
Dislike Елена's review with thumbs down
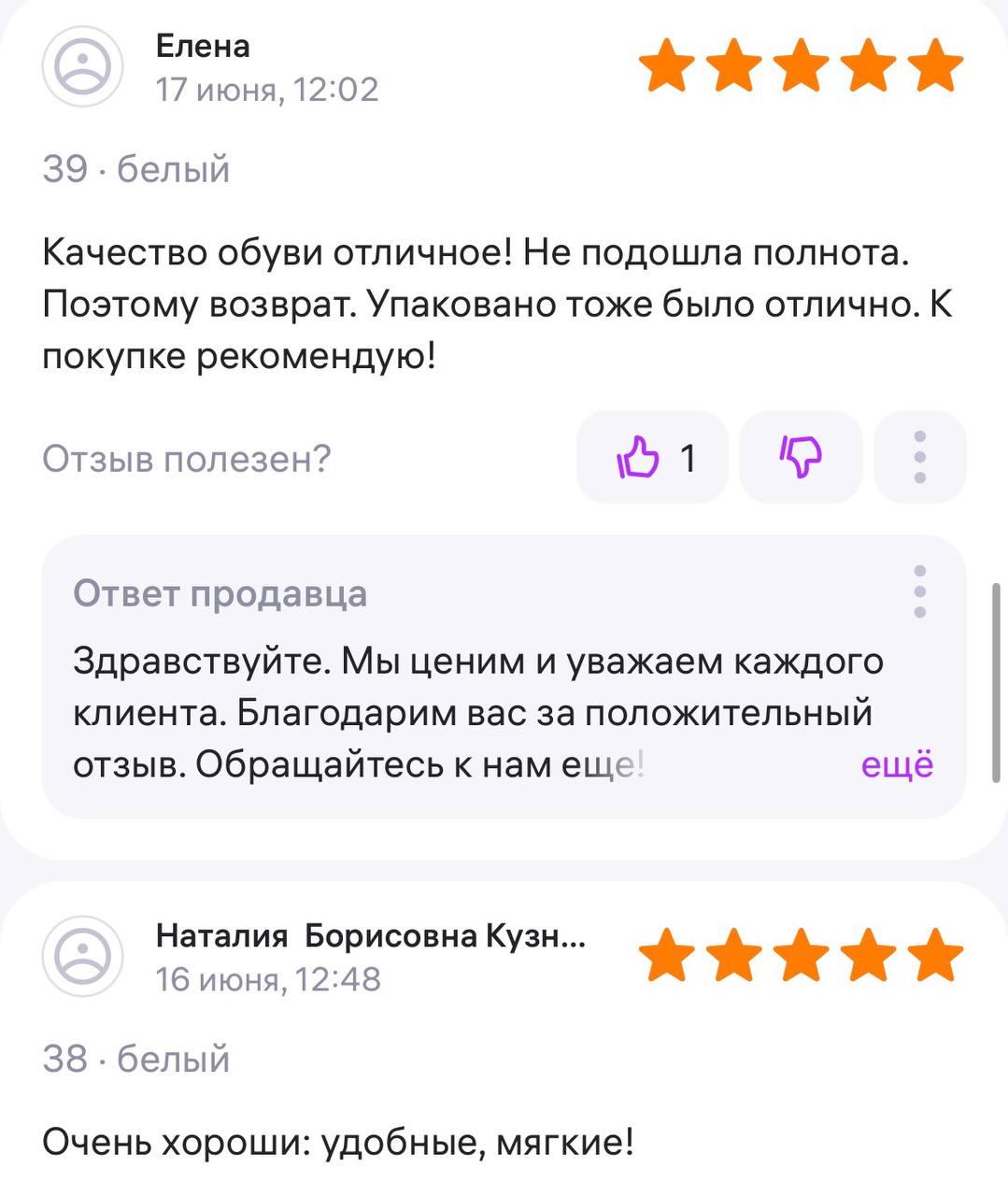(x=801, y=458)
